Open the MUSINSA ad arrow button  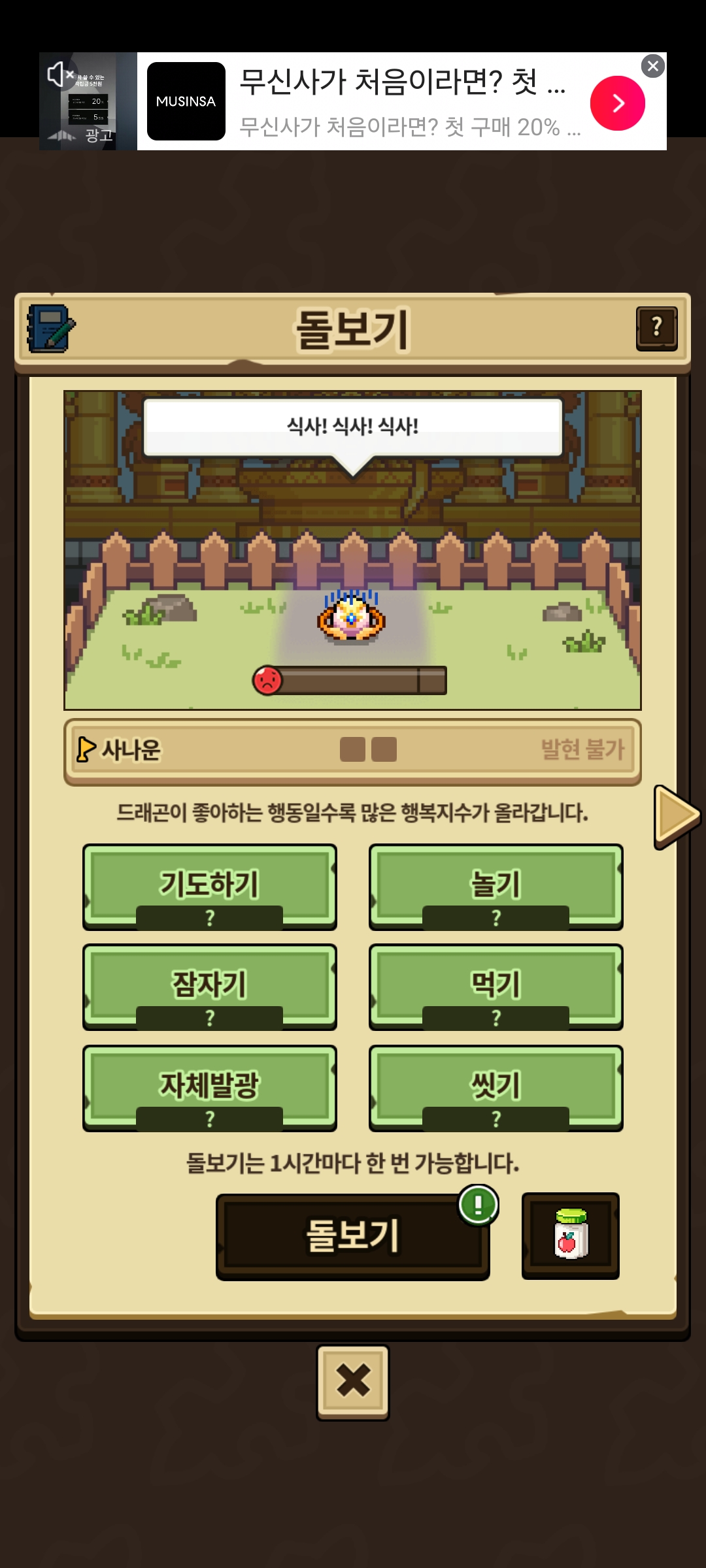pos(617,103)
